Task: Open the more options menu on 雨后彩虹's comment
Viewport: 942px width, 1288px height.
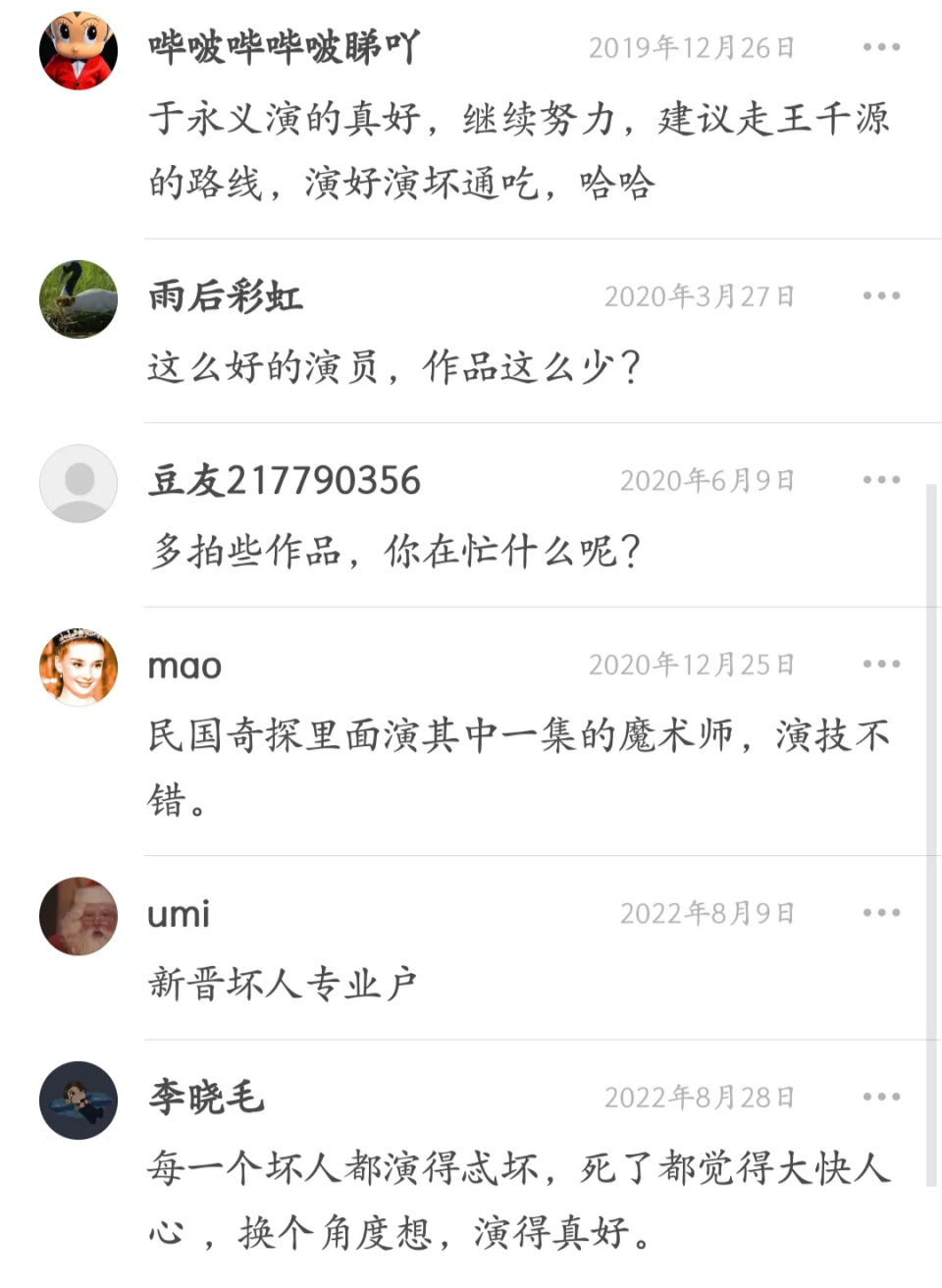Action: (881, 295)
